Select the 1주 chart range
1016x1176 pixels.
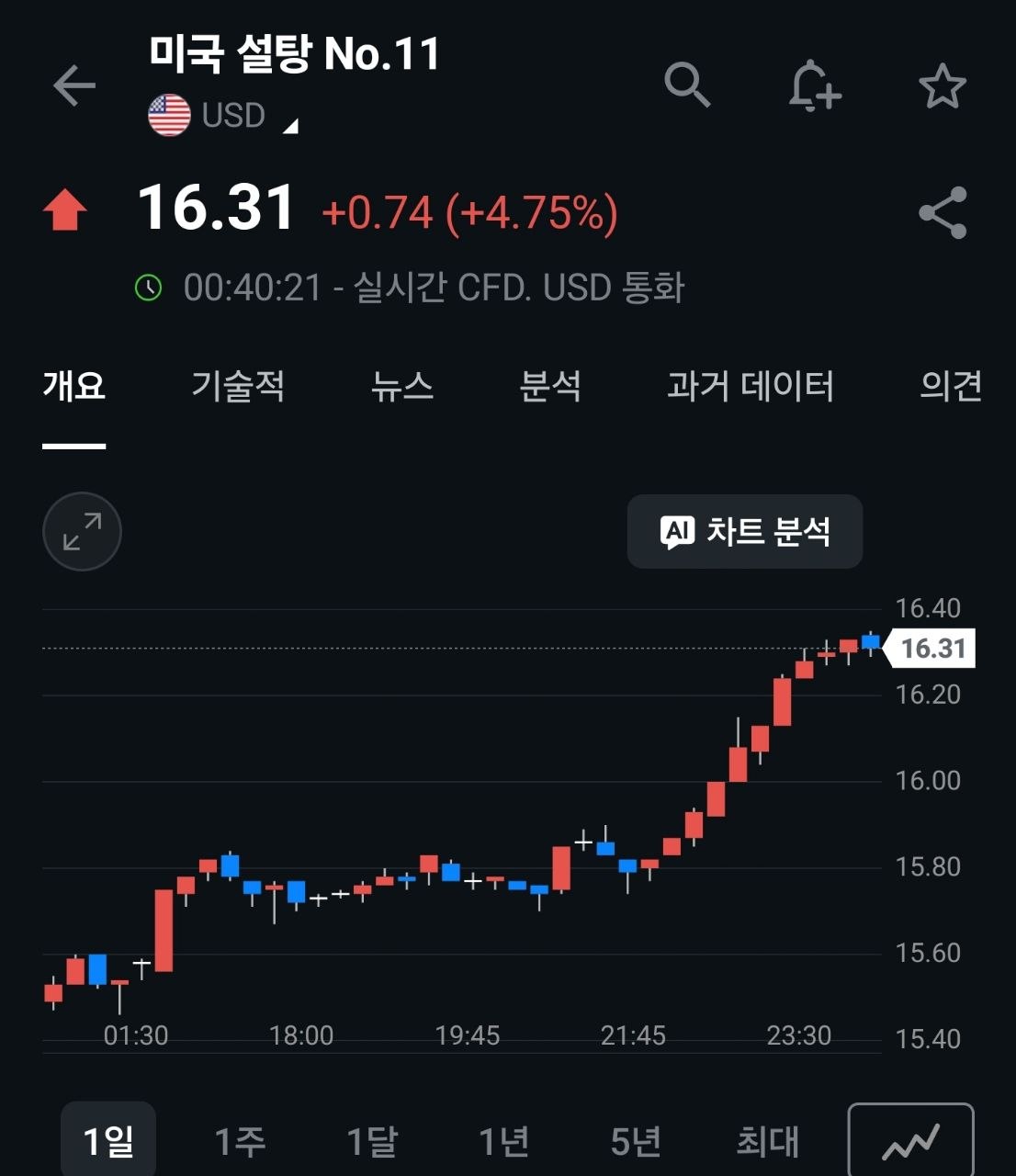point(240,1142)
